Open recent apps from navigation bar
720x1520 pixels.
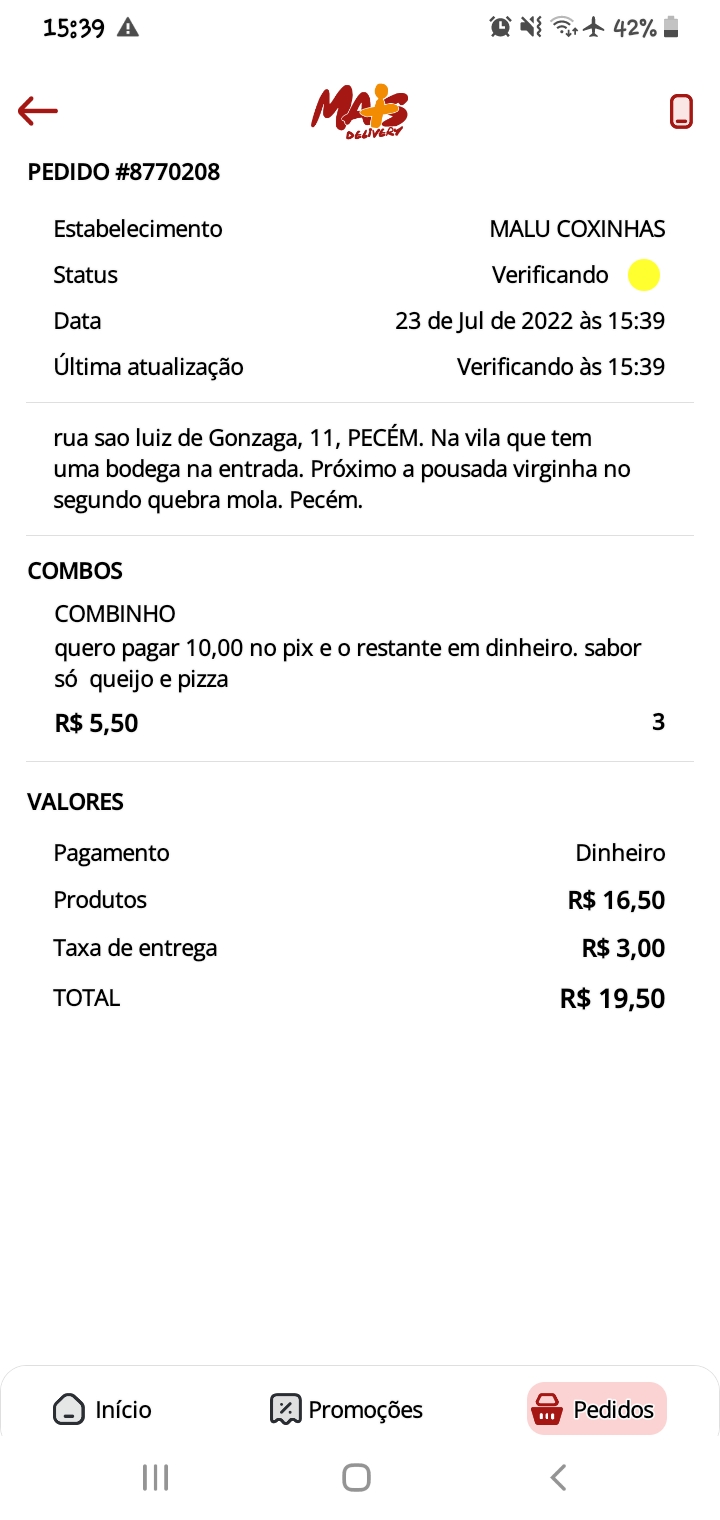(155, 1477)
